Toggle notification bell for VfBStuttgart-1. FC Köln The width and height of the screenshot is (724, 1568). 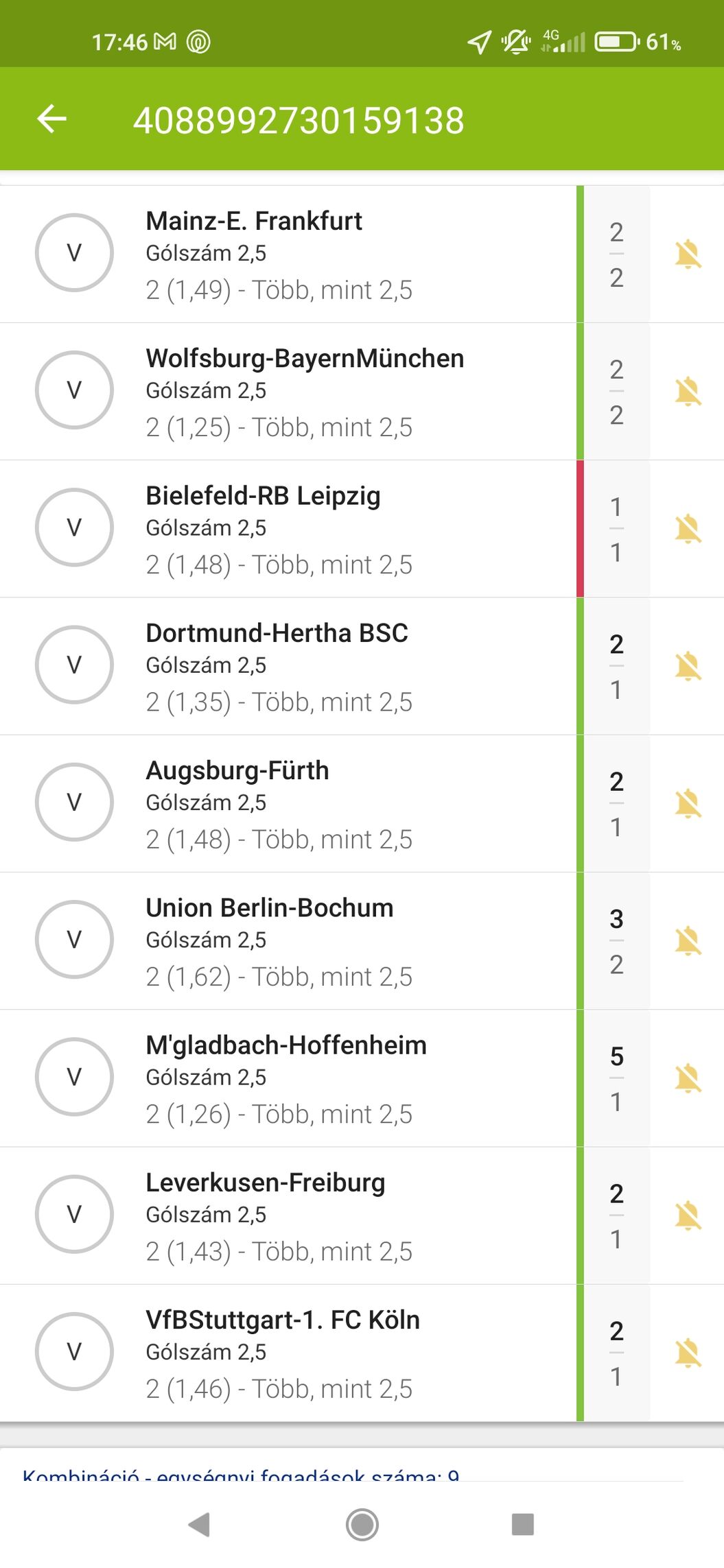tap(688, 1352)
